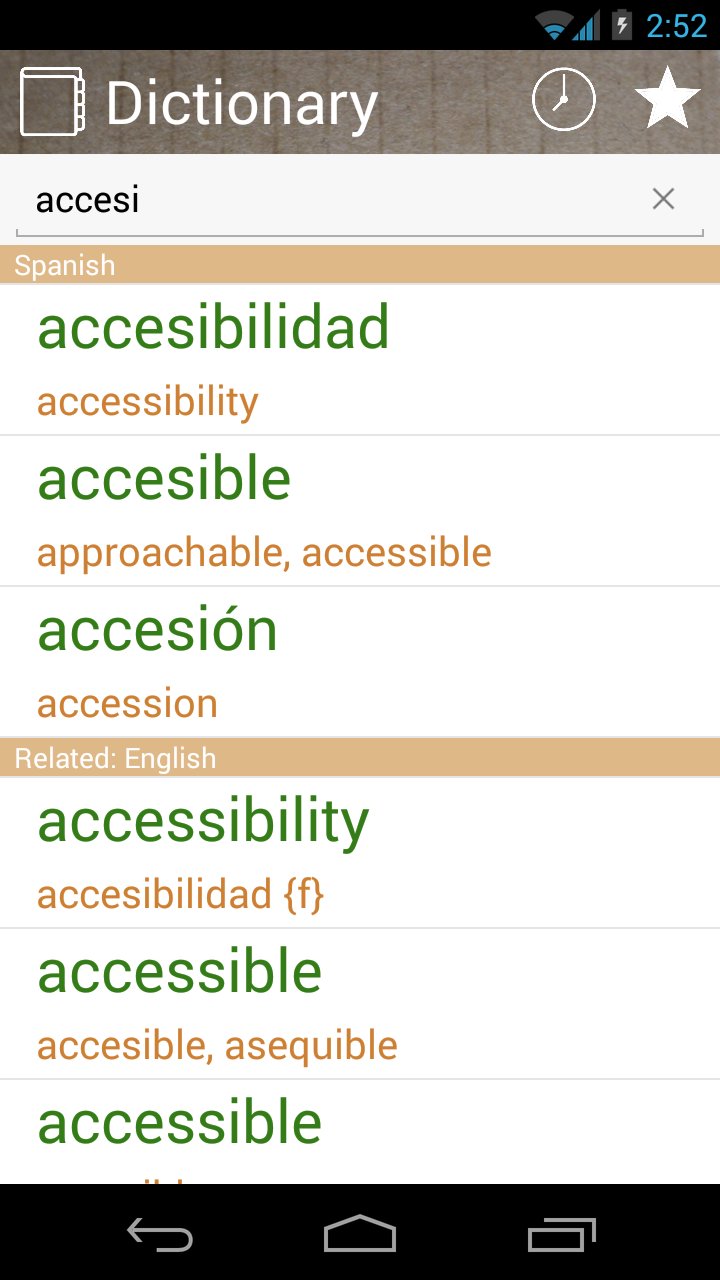720x1280 pixels.
Task: Open the entry "accesión"
Action: 360,662
